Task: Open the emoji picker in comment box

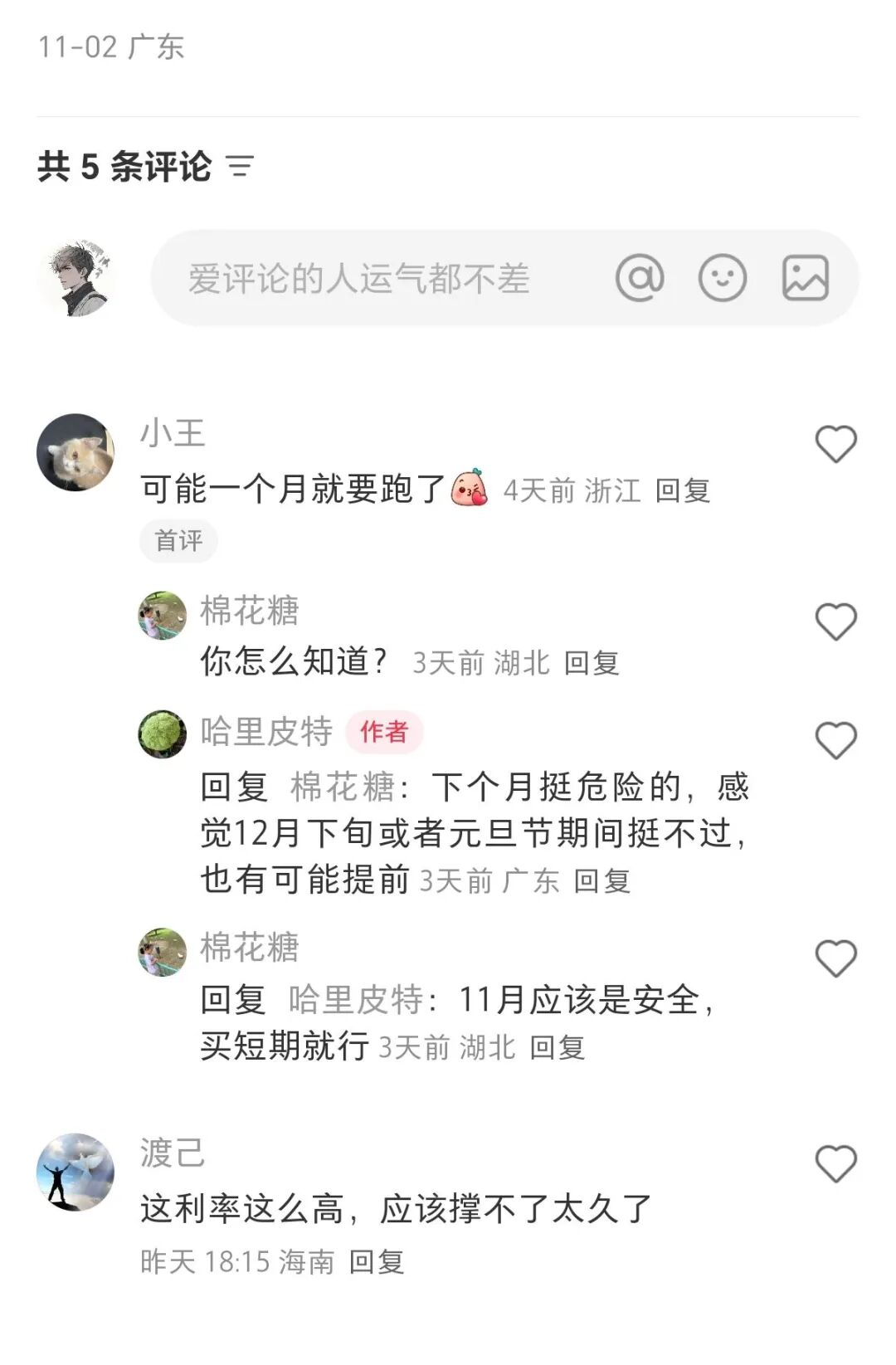Action: pyautogui.click(x=722, y=278)
